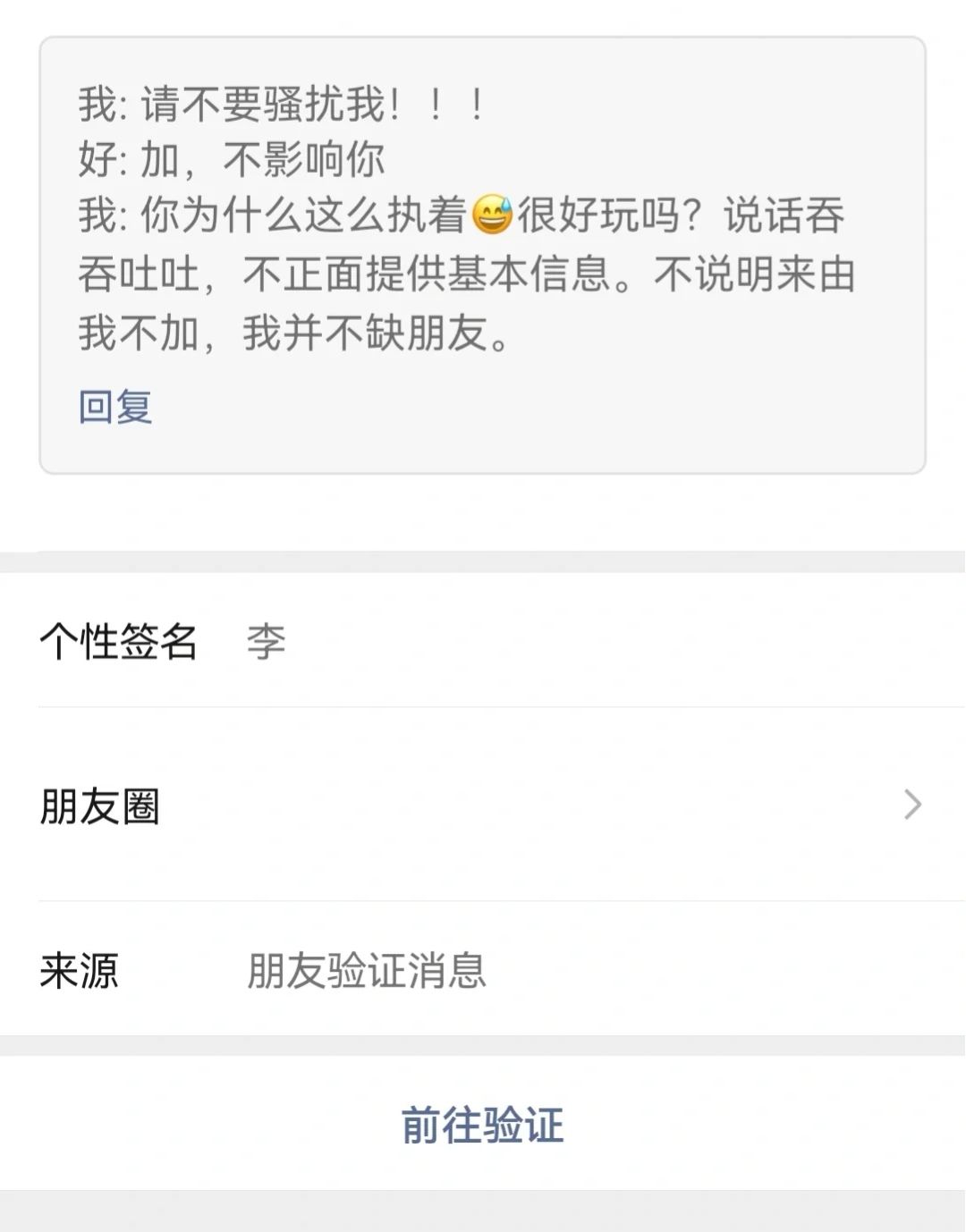Image resolution: width=966 pixels, height=1232 pixels.
Task: Tap the 前往验证 button
Action: click(x=482, y=1124)
